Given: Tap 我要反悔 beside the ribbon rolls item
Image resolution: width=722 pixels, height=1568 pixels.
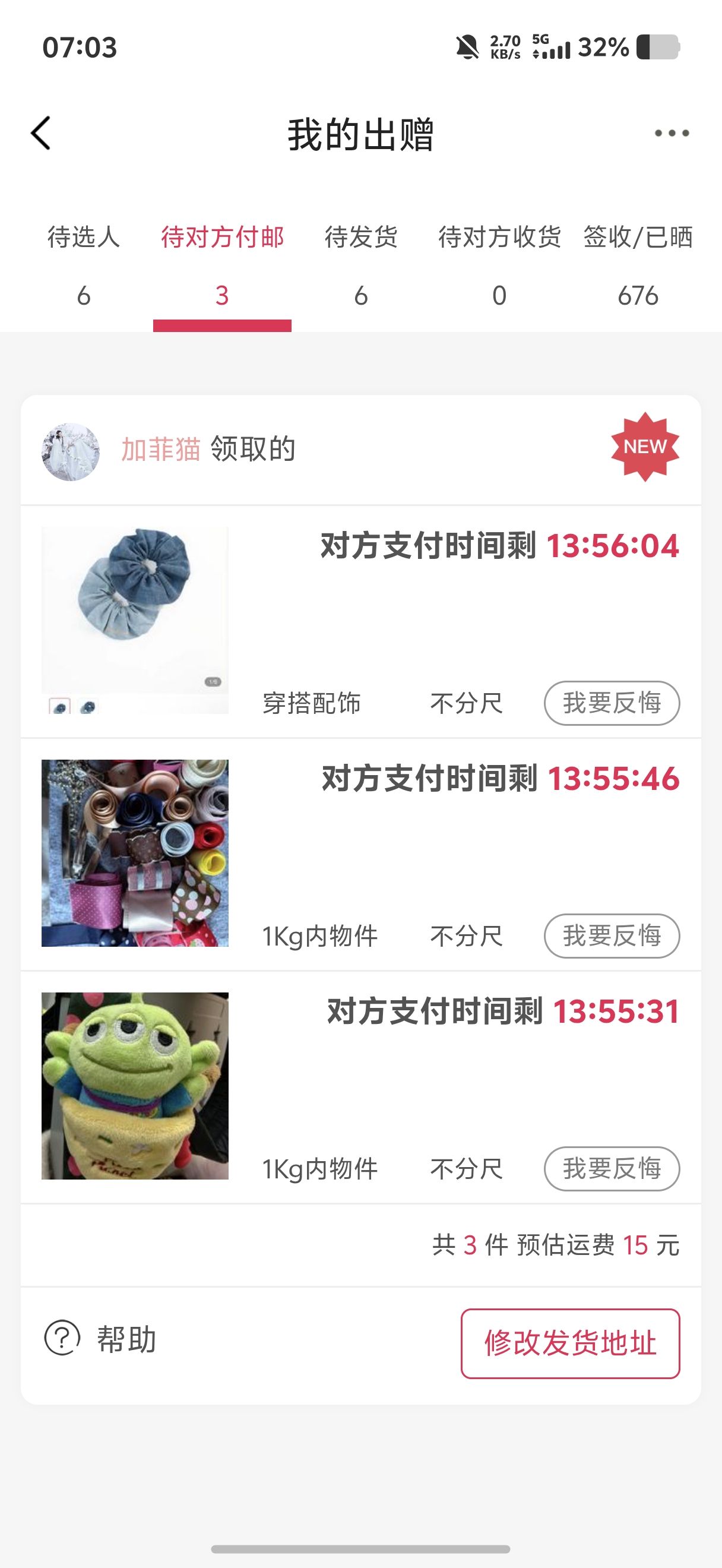Looking at the screenshot, I should (612, 936).
